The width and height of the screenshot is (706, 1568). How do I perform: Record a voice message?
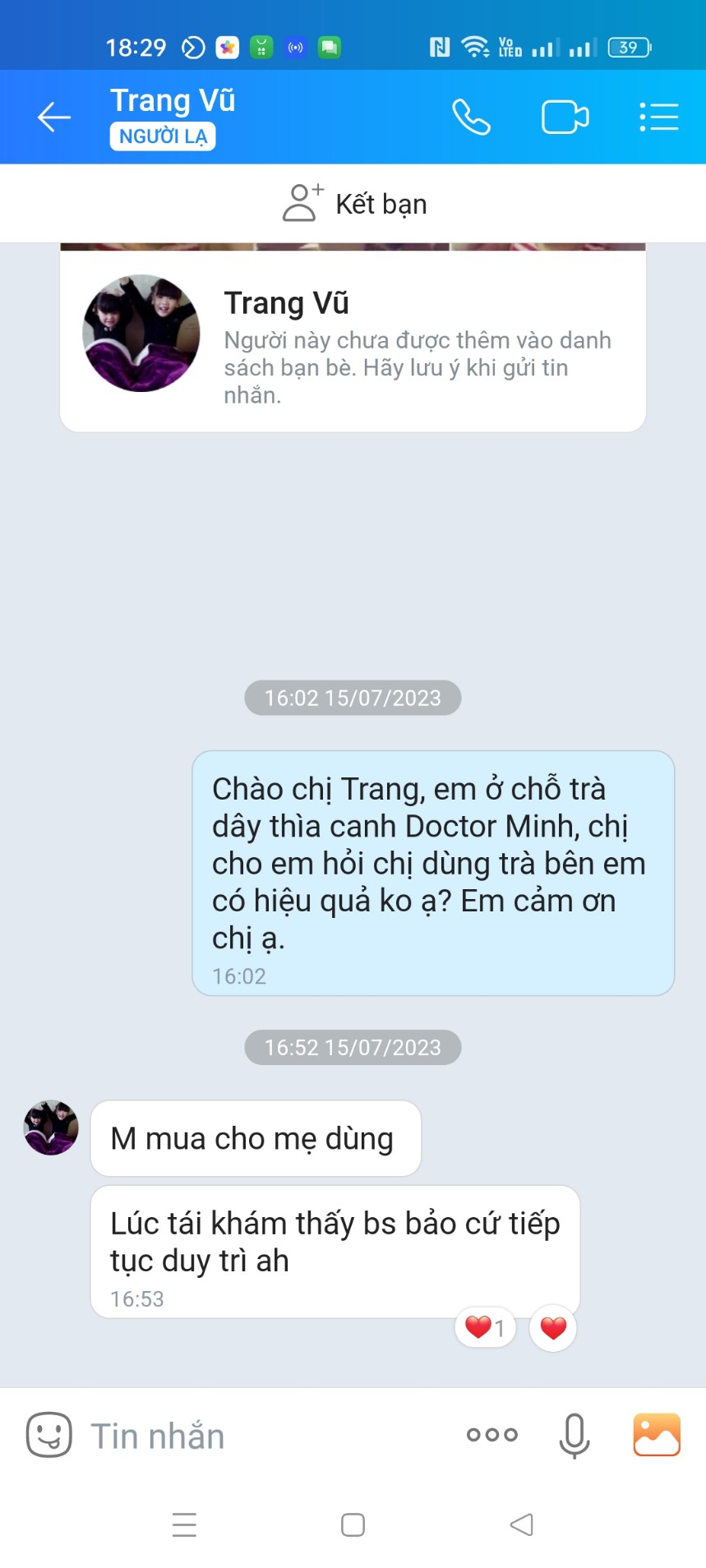point(574,1435)
